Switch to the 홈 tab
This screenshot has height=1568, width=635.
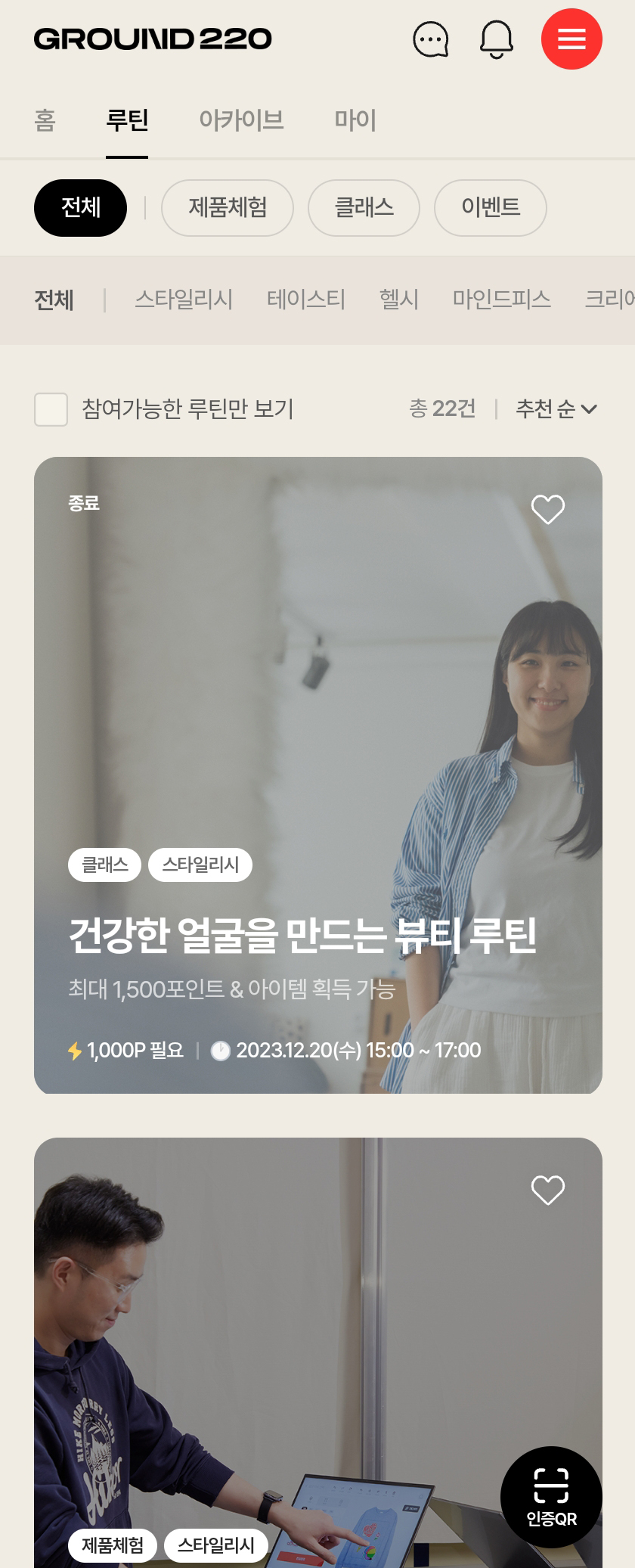[x=45, y=120]
